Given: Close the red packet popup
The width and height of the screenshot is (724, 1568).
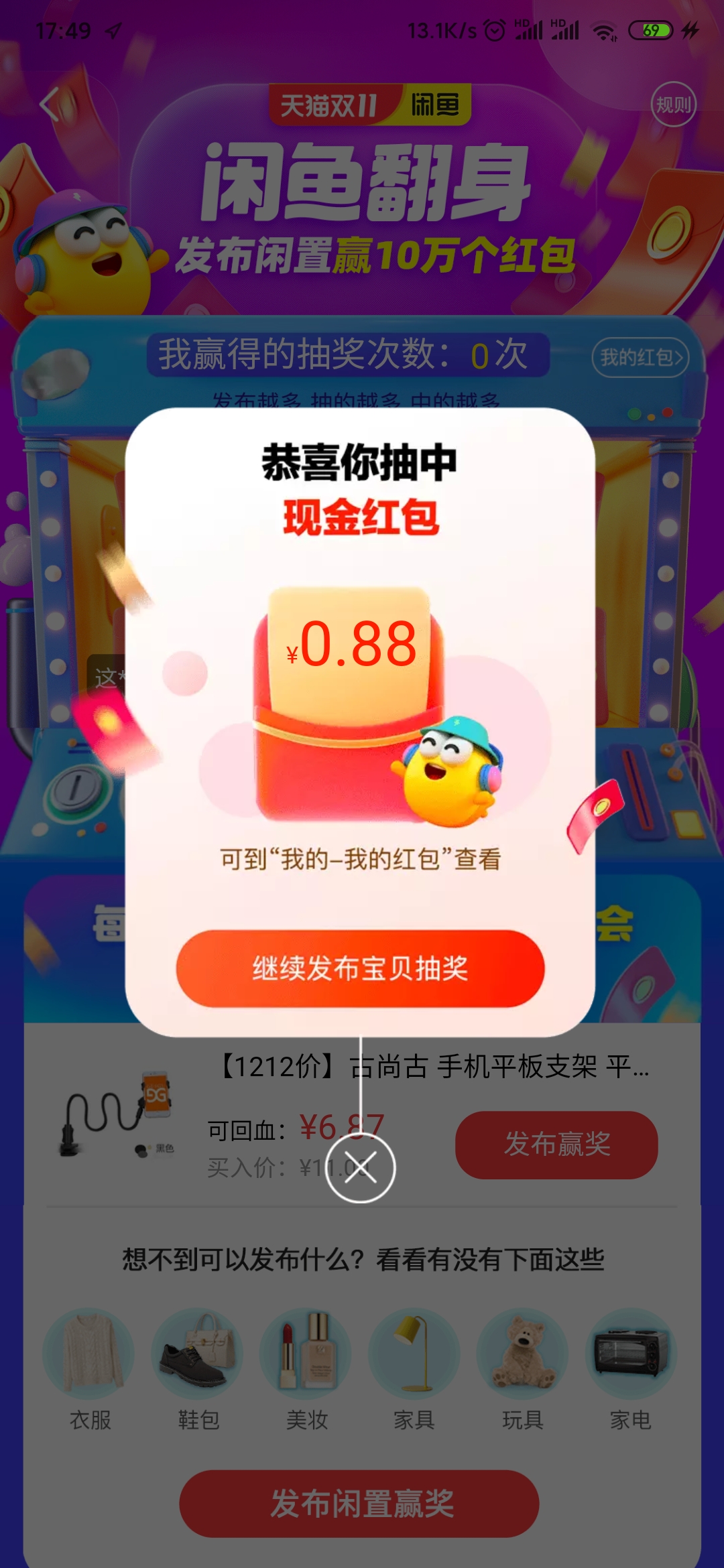Looking at the screenshot, I should coord(360,1168).
